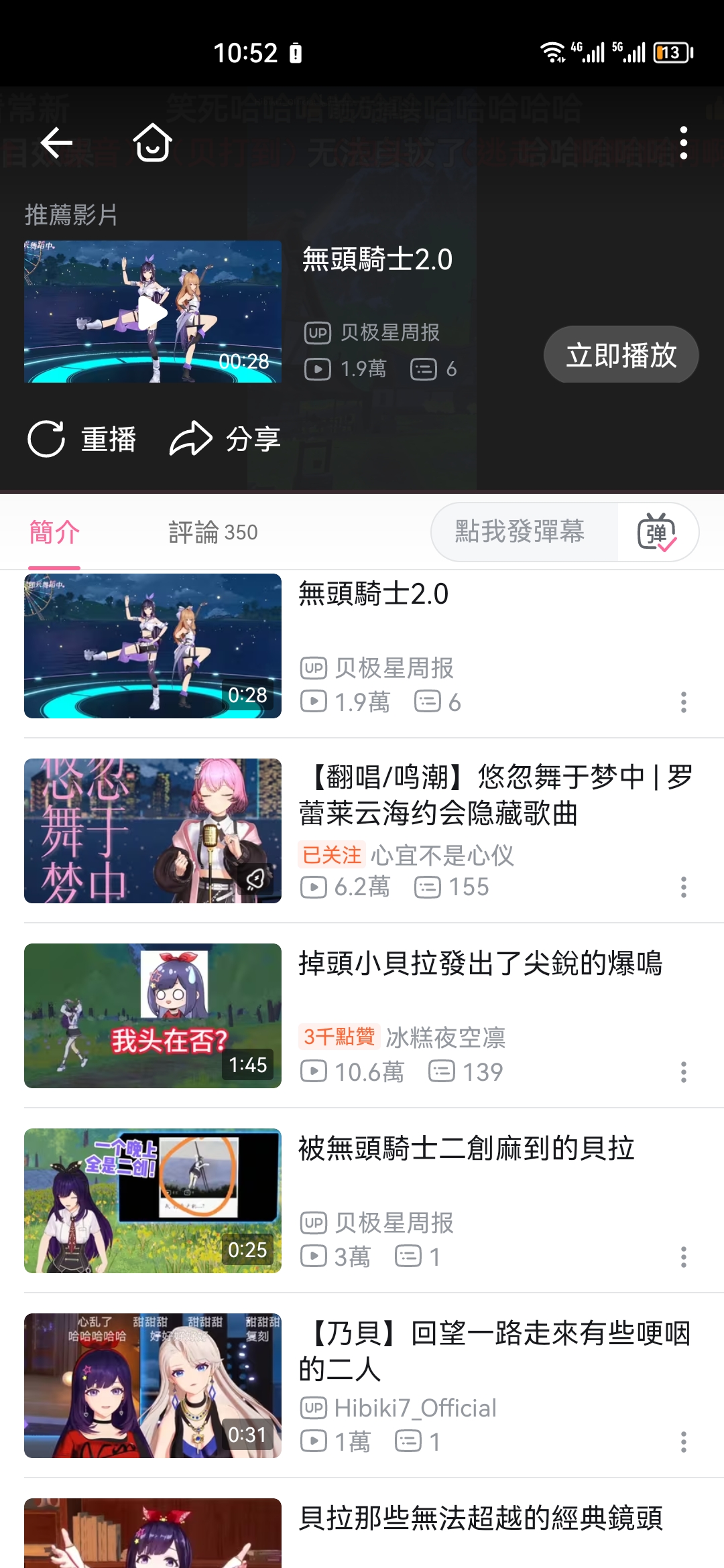Open more options for 悠忽舞于梦中 video
This screenshot has width=724, height=1568.
pos(683,887)
